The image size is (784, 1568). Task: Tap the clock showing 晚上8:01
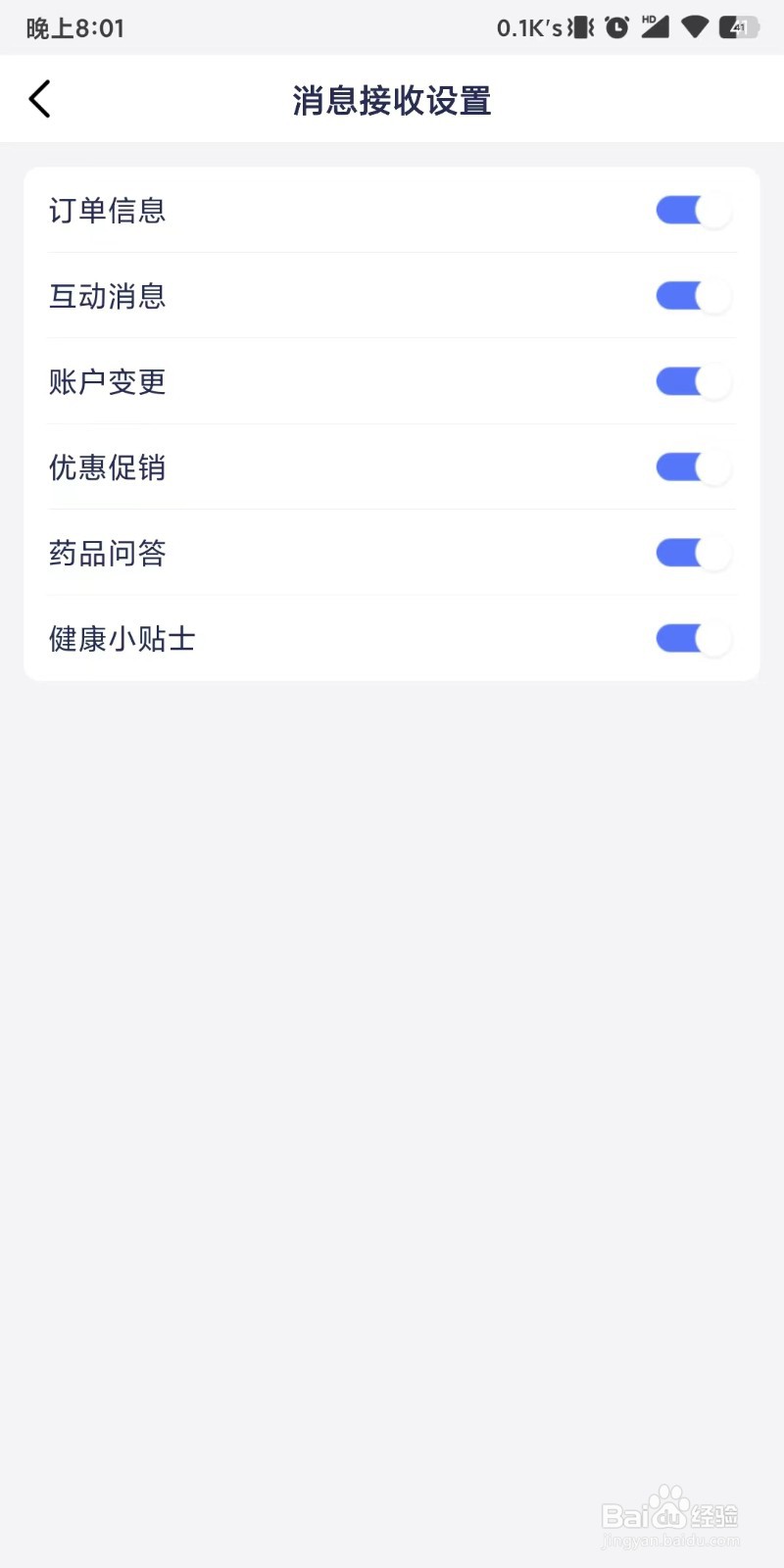pyautogui.click(x=75, y=28)
